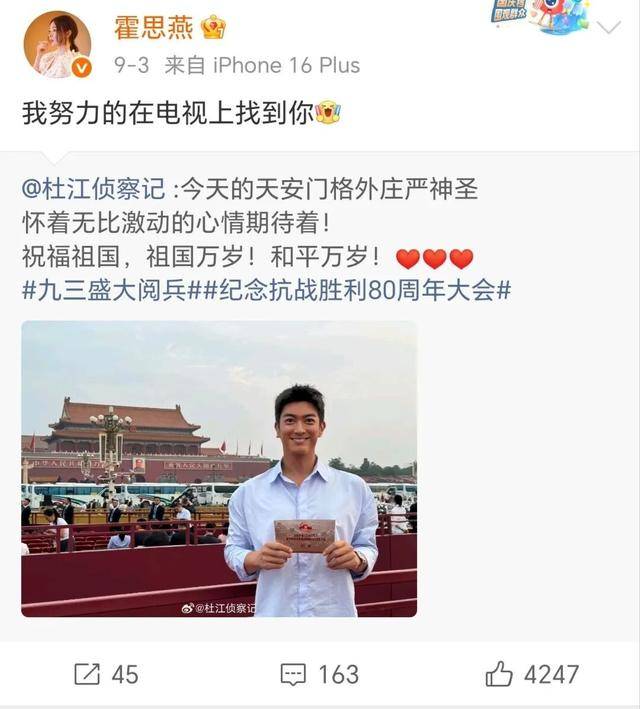
Task: Open the 163 comments
Action: pyautogui.click(x=319, y=674)
